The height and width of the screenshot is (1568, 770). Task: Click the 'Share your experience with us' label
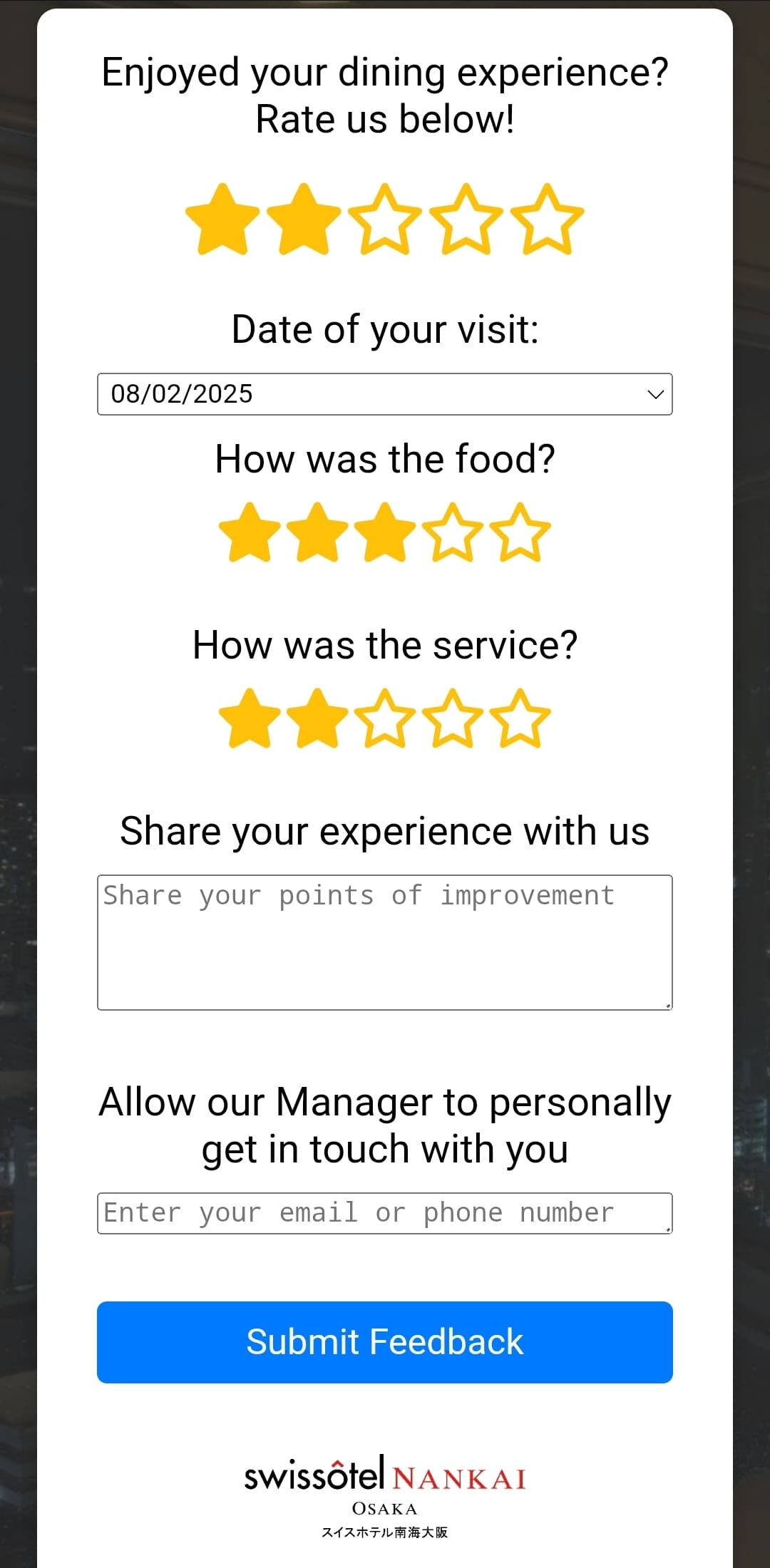(385, 830)
